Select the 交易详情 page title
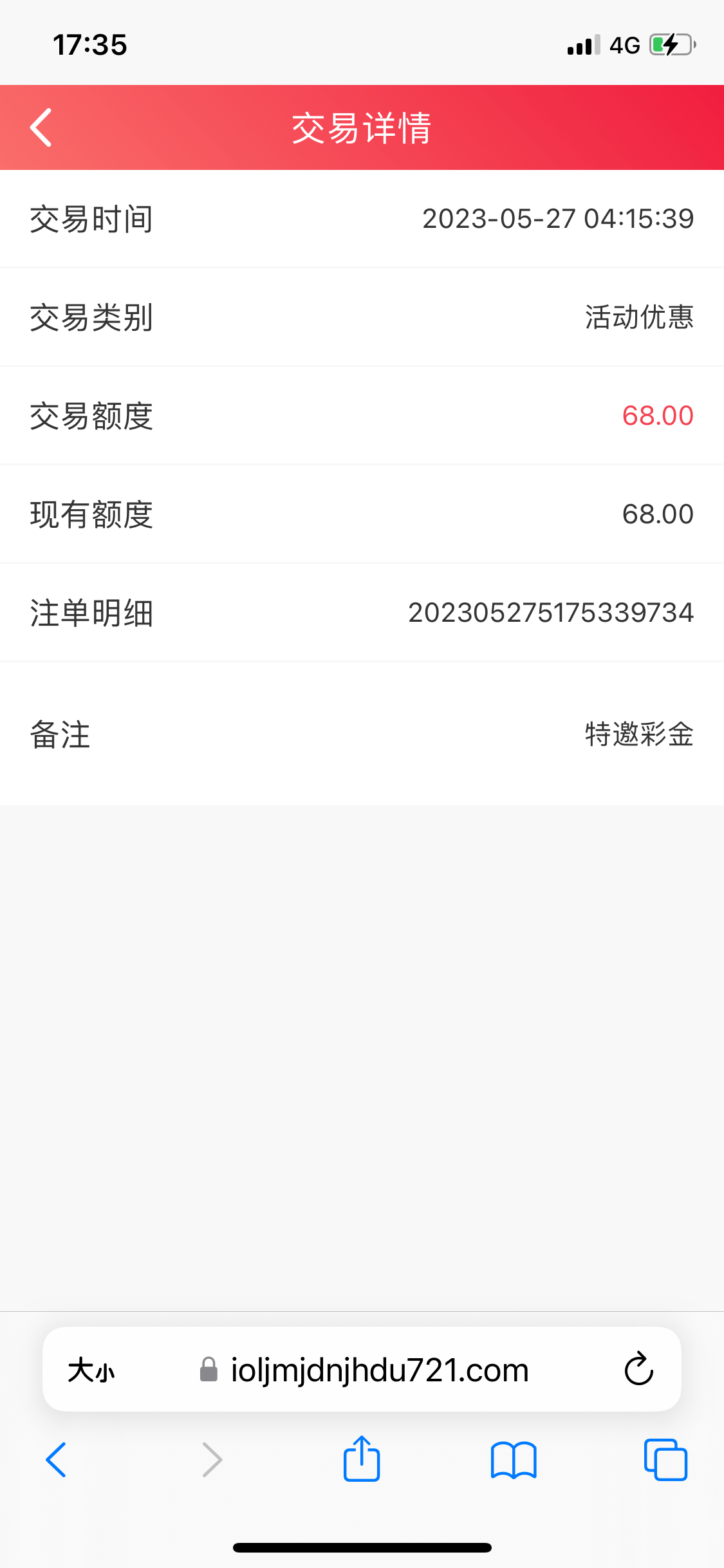 pyautogui.click(x=362, y=127)
